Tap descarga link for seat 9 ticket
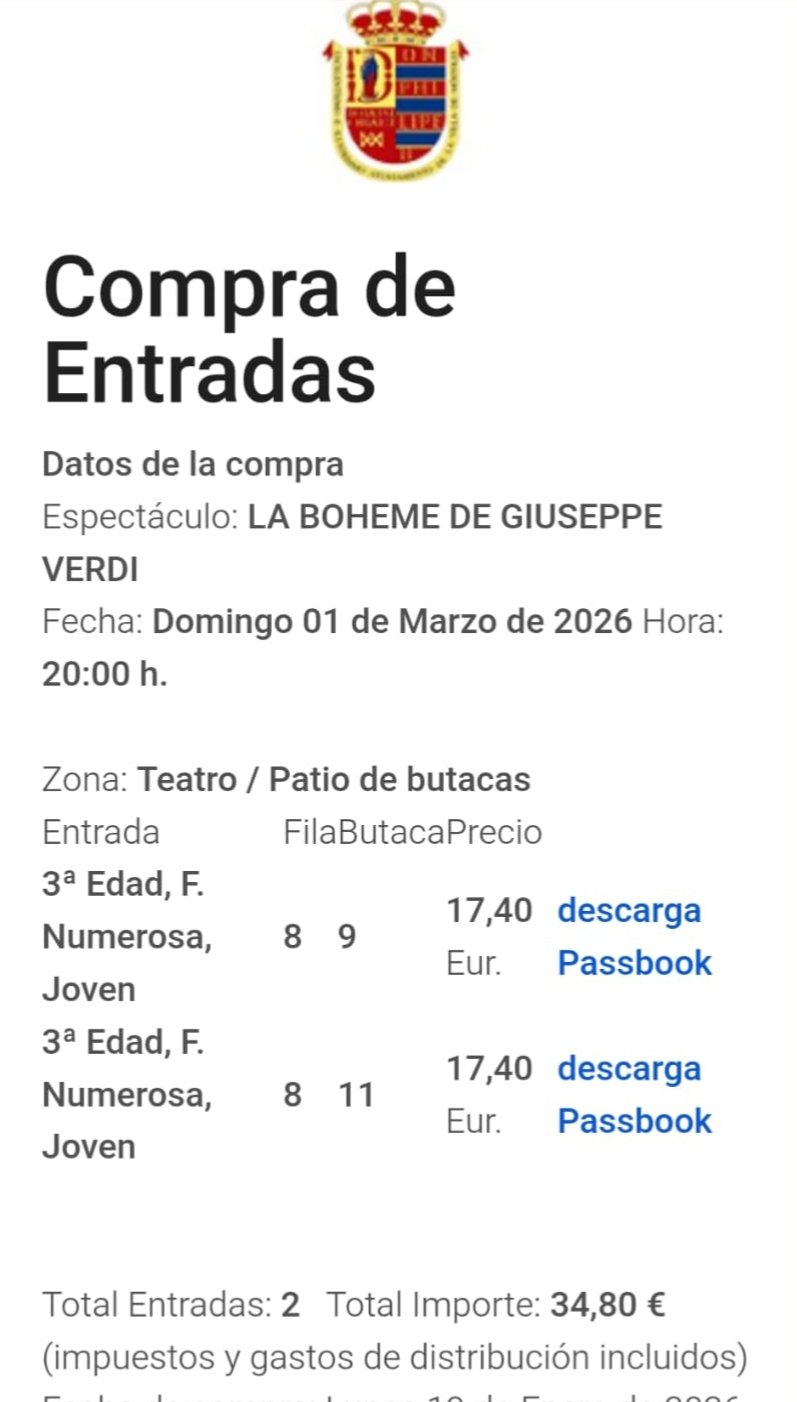The width and height of the screenshot is (797, 1402). point(629,911)
